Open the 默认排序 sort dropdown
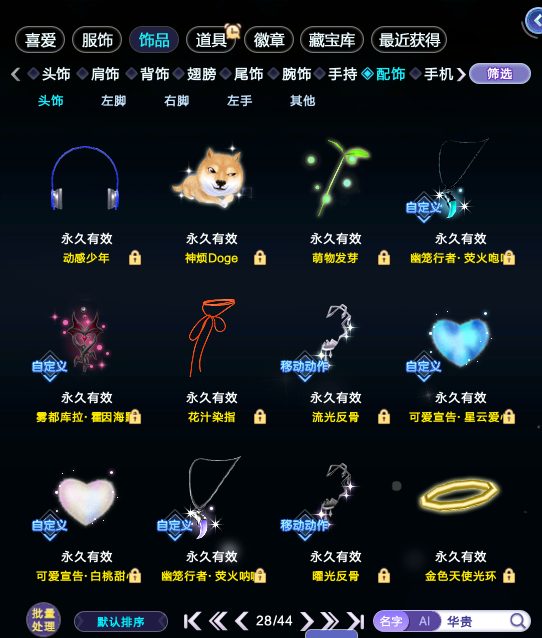542x638 pixels. pos(121,622)
